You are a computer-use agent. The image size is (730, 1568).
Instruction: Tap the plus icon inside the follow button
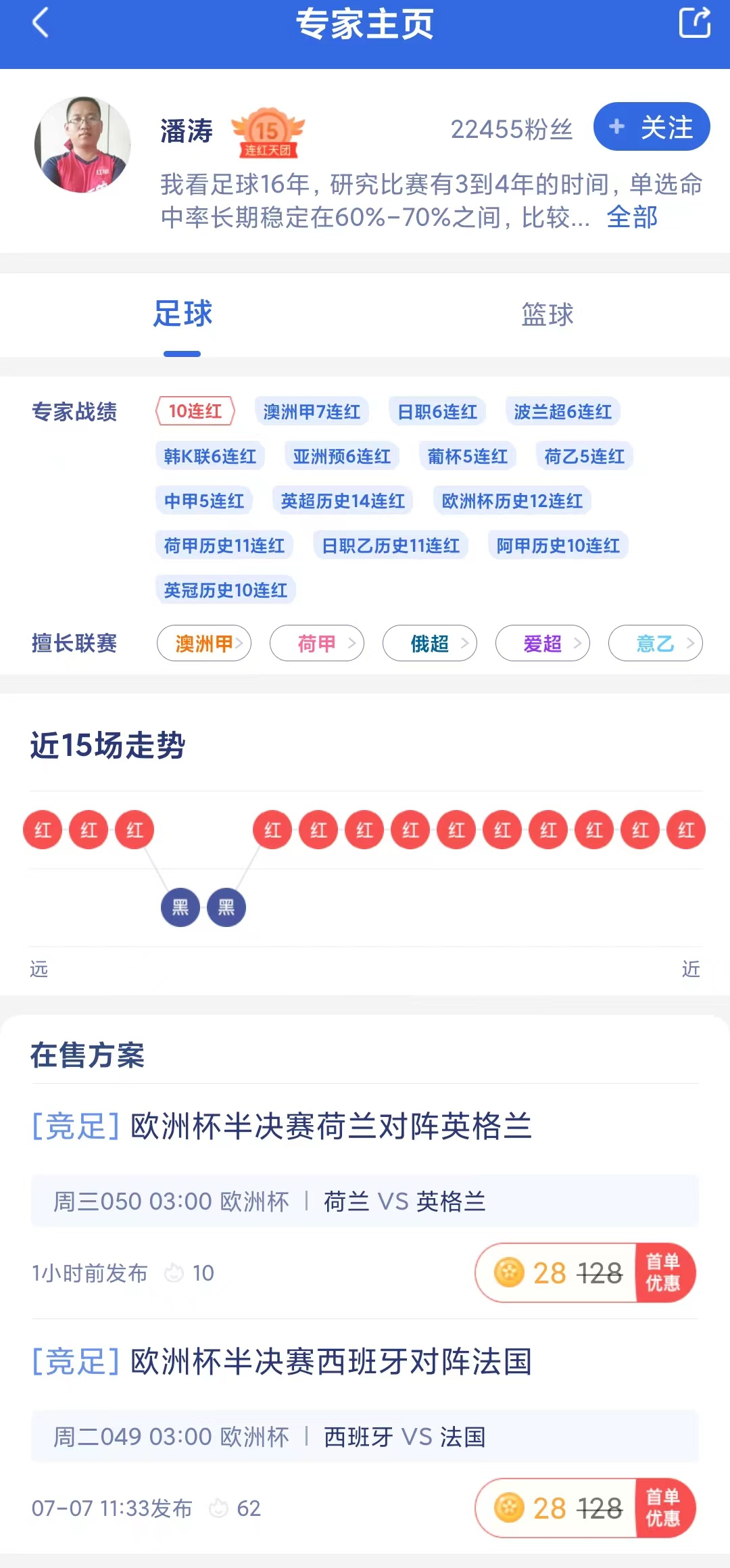pyautogui.click(x=616, y=126)
